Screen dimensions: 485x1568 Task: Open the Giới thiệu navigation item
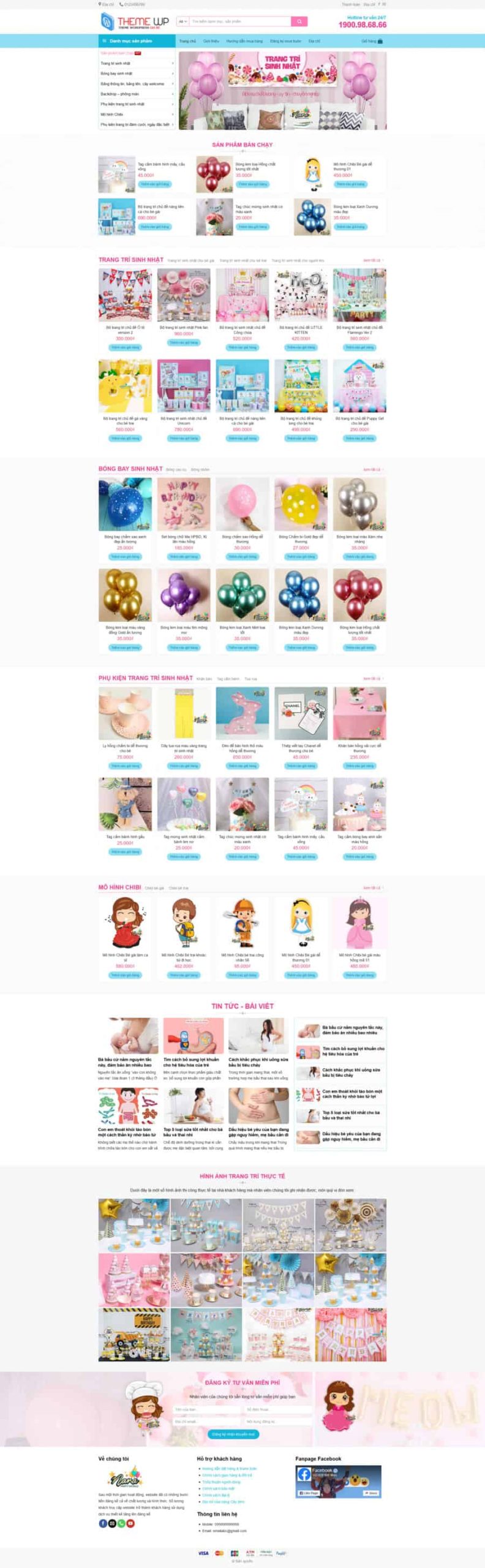click(x=211, y=41)
